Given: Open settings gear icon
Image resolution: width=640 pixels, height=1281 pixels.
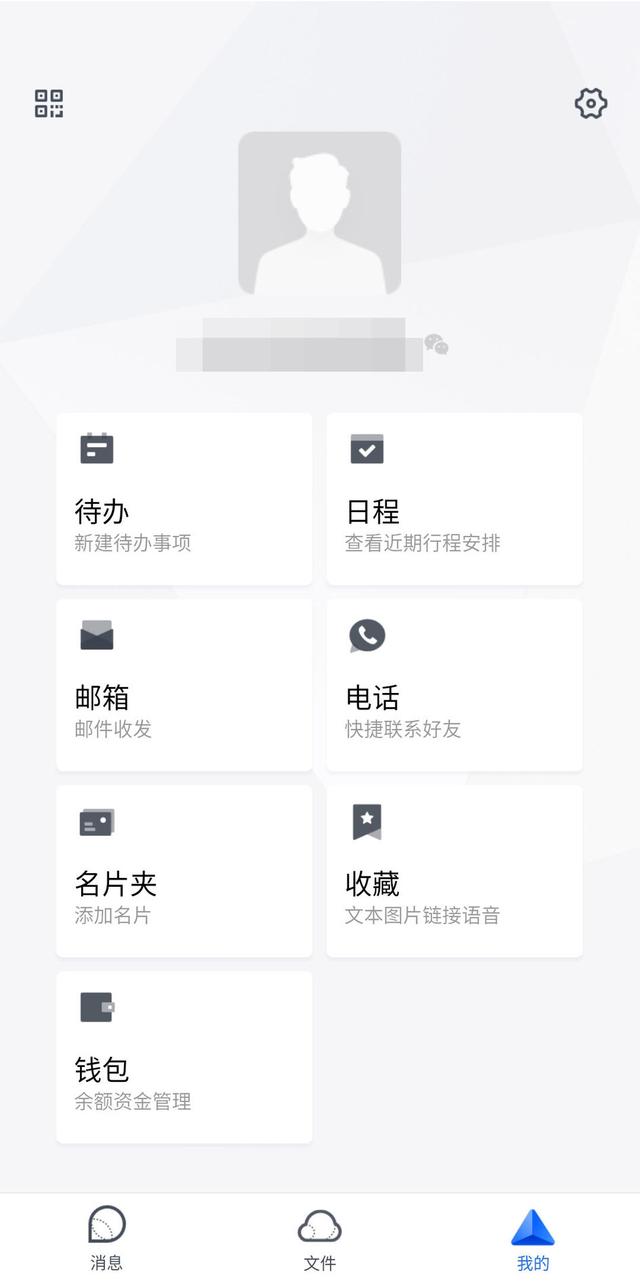Looking at the screenshot, I should 591,103.
